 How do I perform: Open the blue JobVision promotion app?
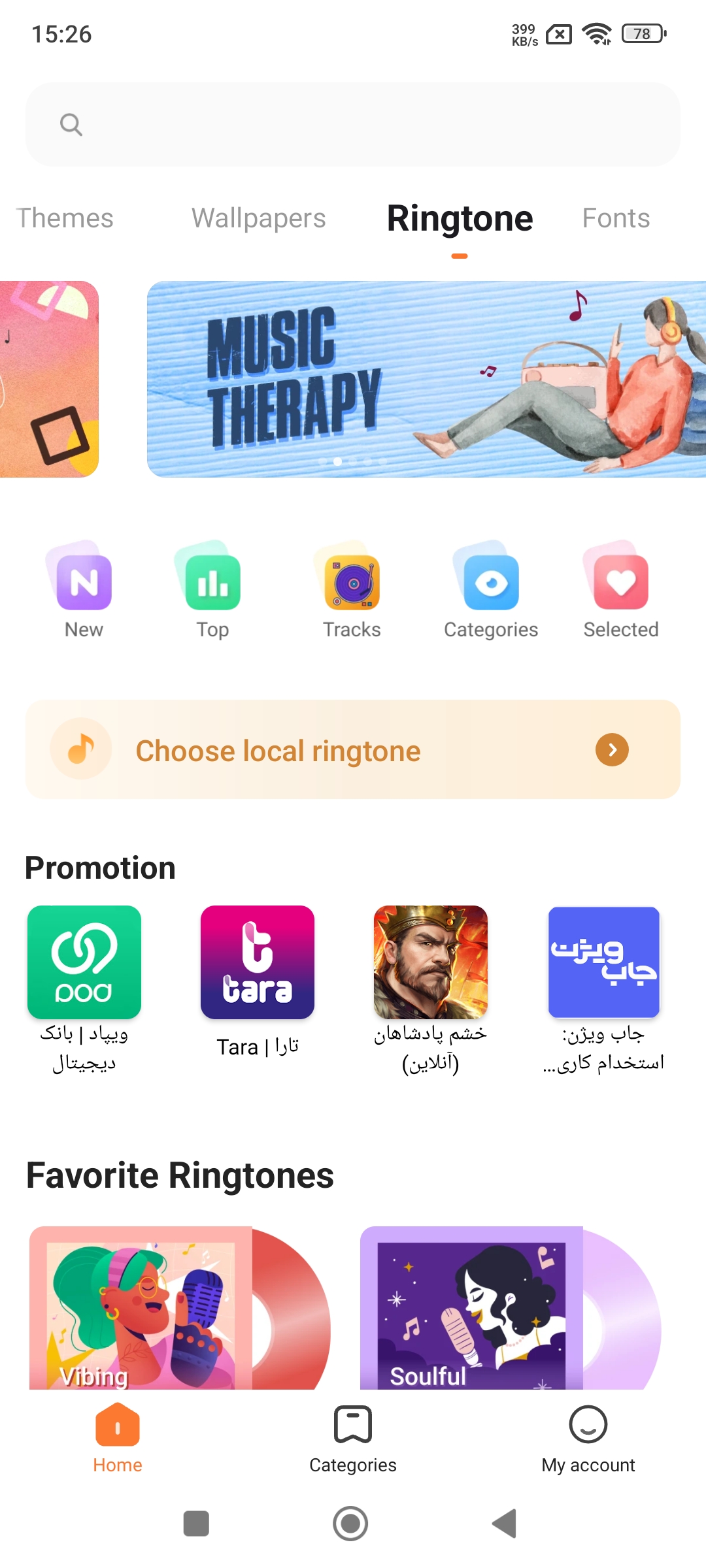pyautogui.click(x=603, y=962)
